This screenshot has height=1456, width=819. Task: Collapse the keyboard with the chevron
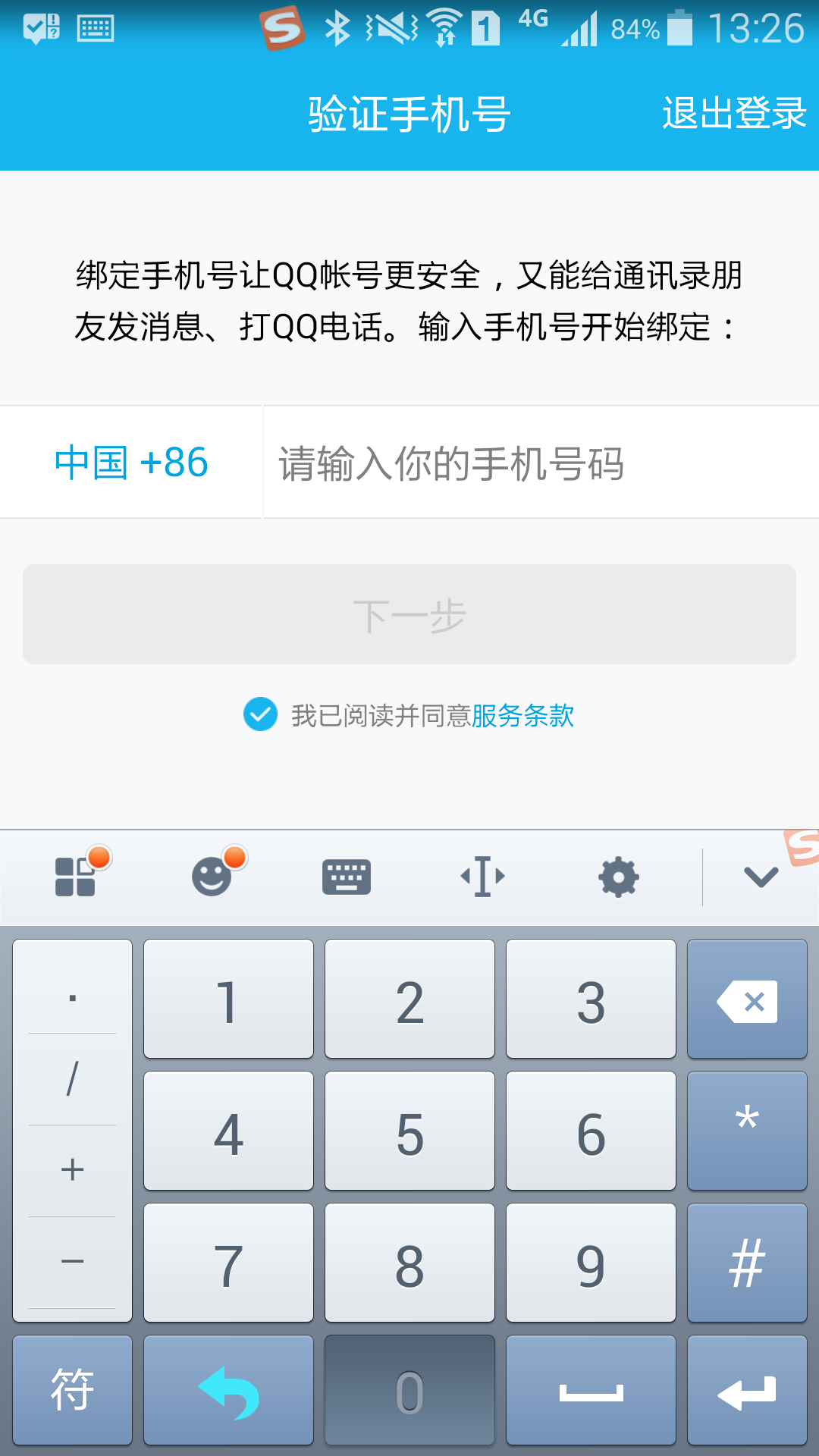[x=761, y=876]
